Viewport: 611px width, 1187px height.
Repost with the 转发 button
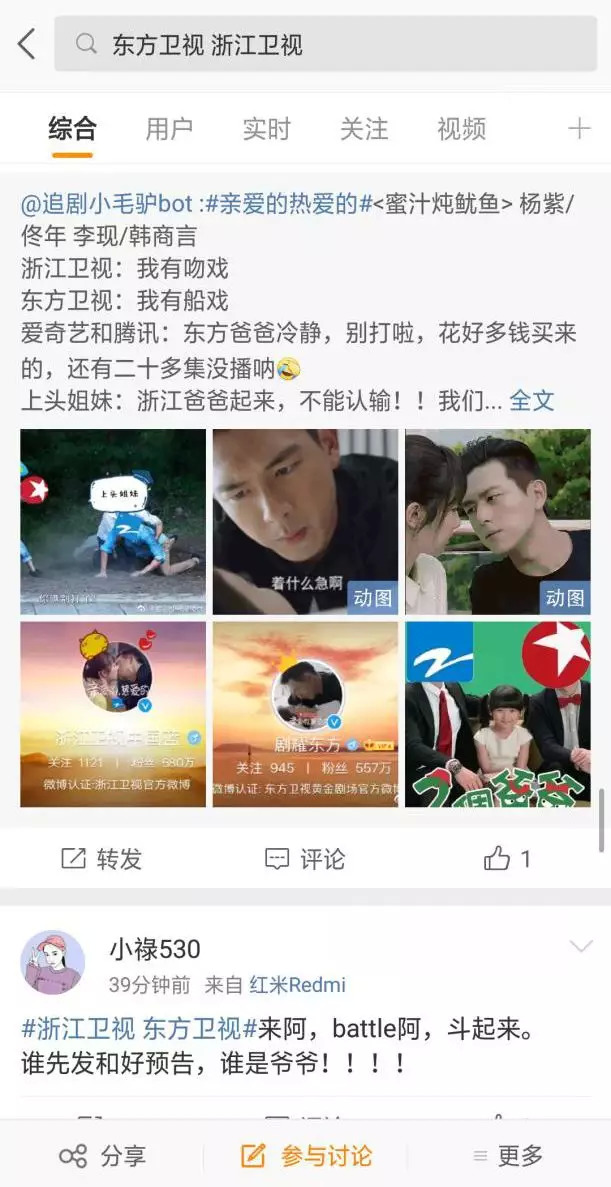102,858
